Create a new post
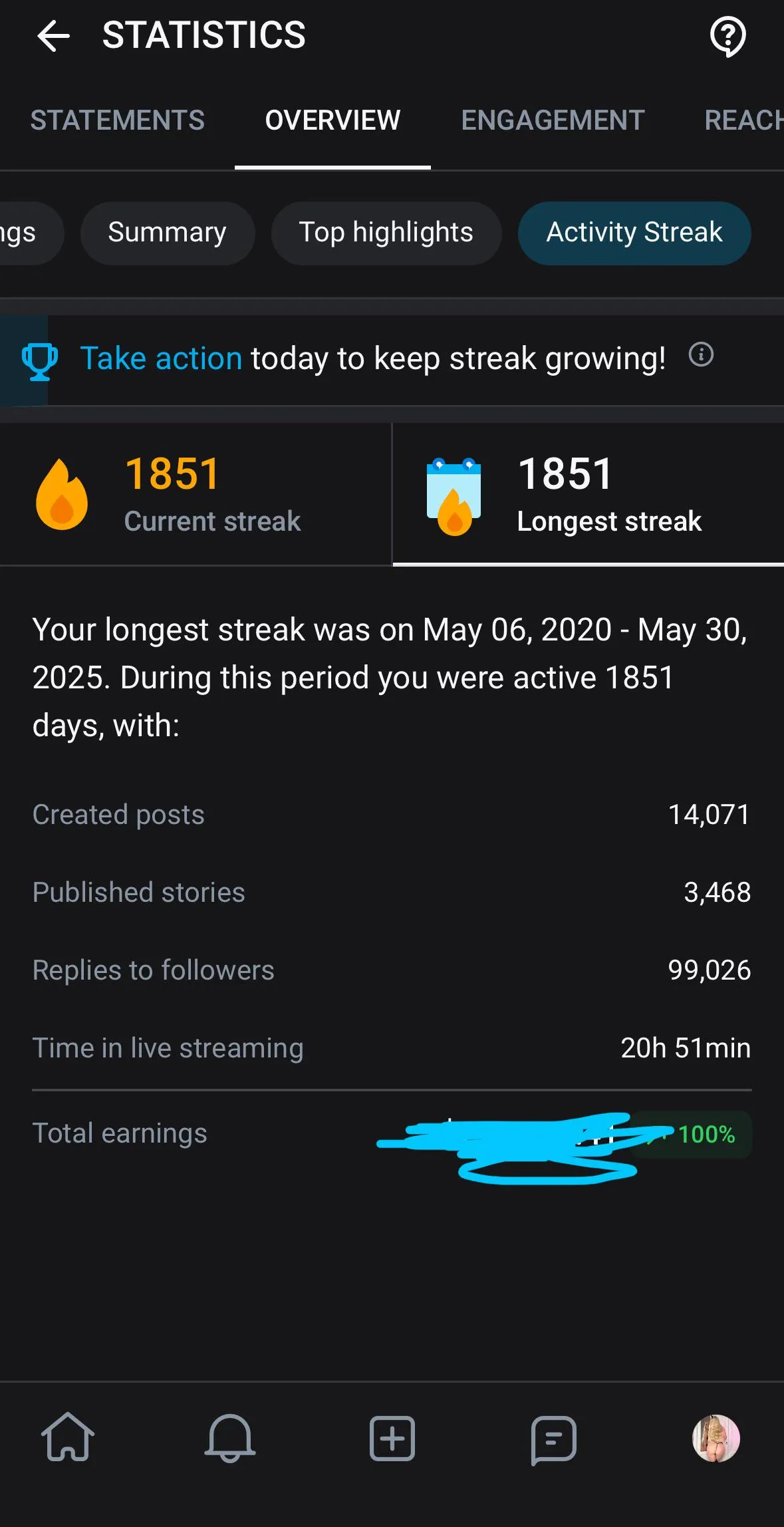The image size is (784, 1527). pyautogui.click(x=392, y=1438)
